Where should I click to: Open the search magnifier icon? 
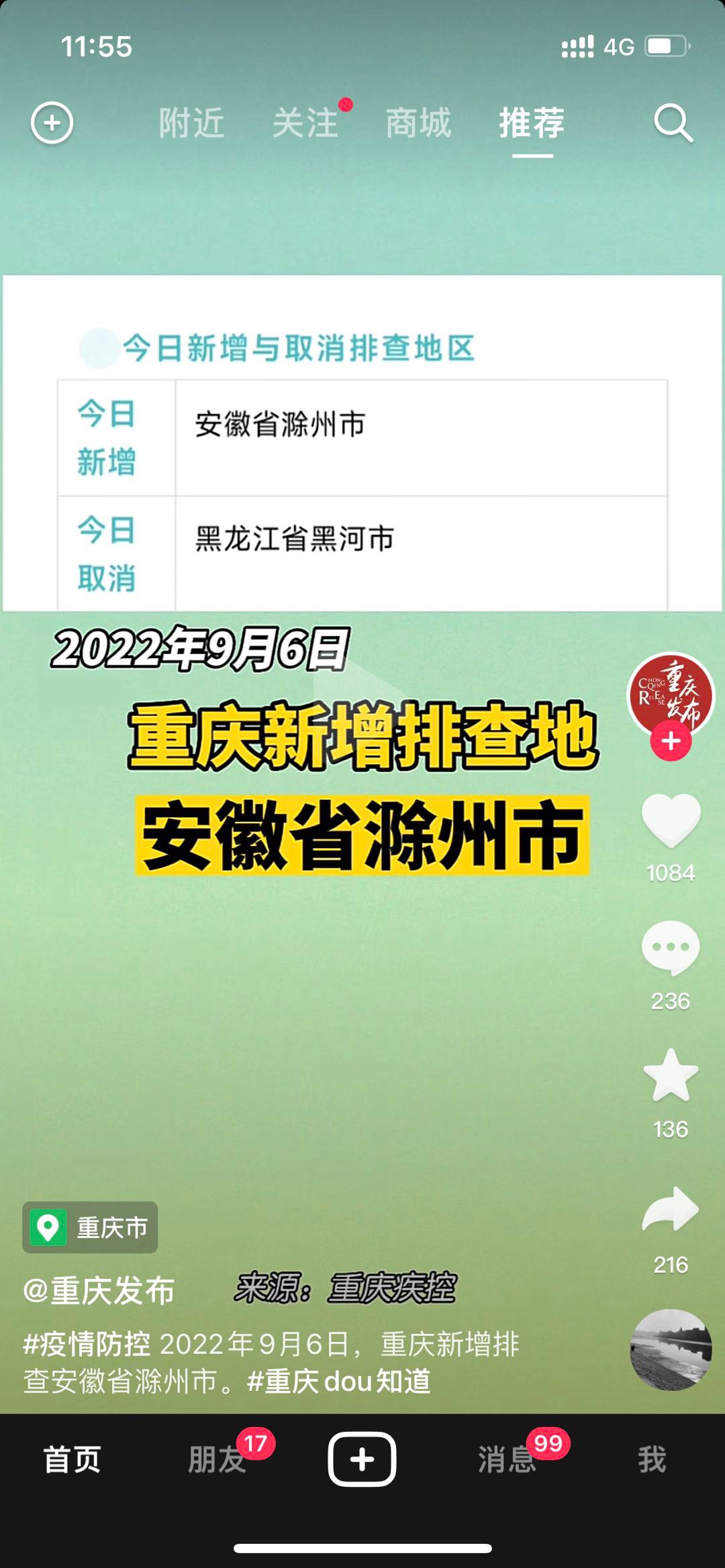coord(673,123)
